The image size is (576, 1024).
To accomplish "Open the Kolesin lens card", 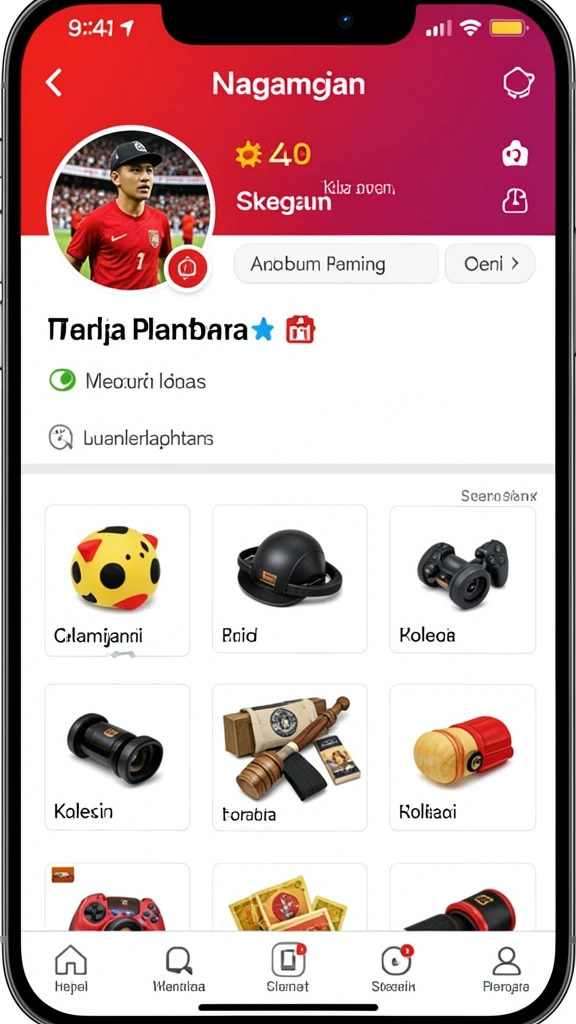I will [x=117, y=757].
